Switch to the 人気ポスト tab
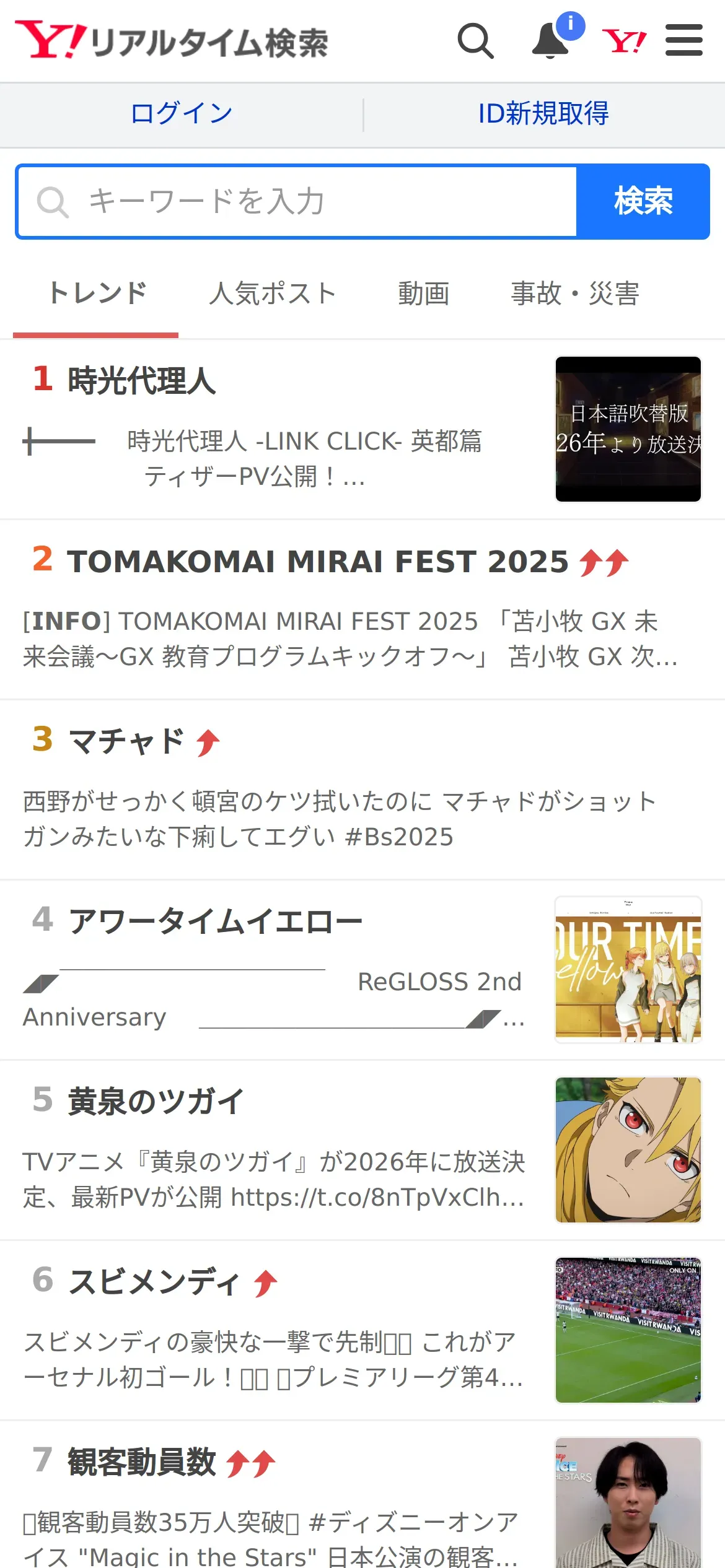The width and height of the screenshot is (725, 1568). pos(273,294)
